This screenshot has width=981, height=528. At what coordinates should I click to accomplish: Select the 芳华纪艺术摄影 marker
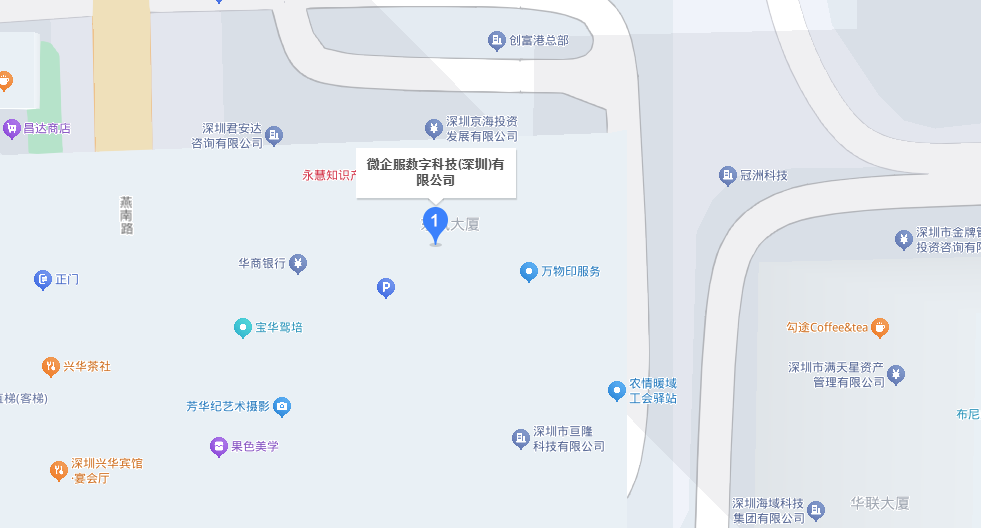(283, 406)
